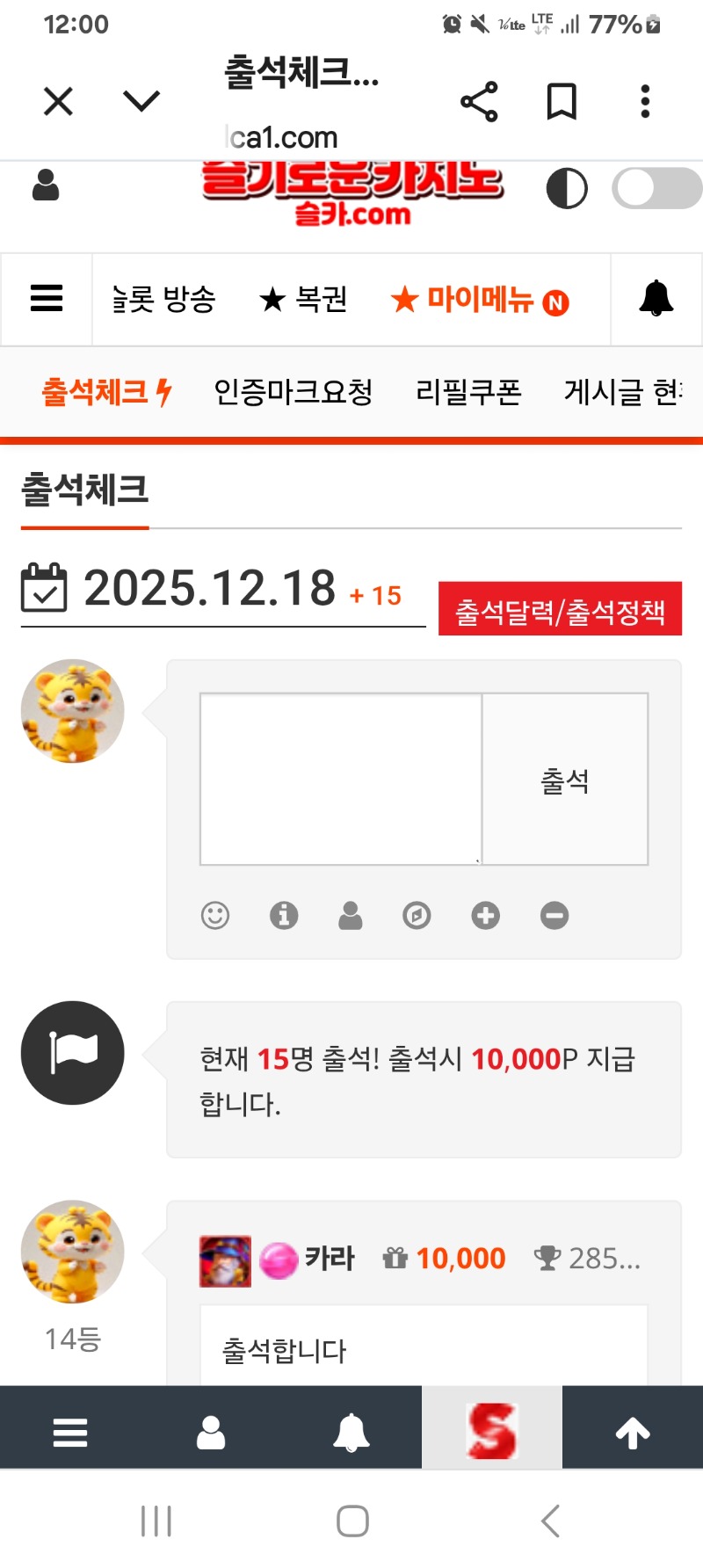The height and width of the screenshot is (1568, 703).
Task: Open 마이메뉴
Action: (480, 300)
